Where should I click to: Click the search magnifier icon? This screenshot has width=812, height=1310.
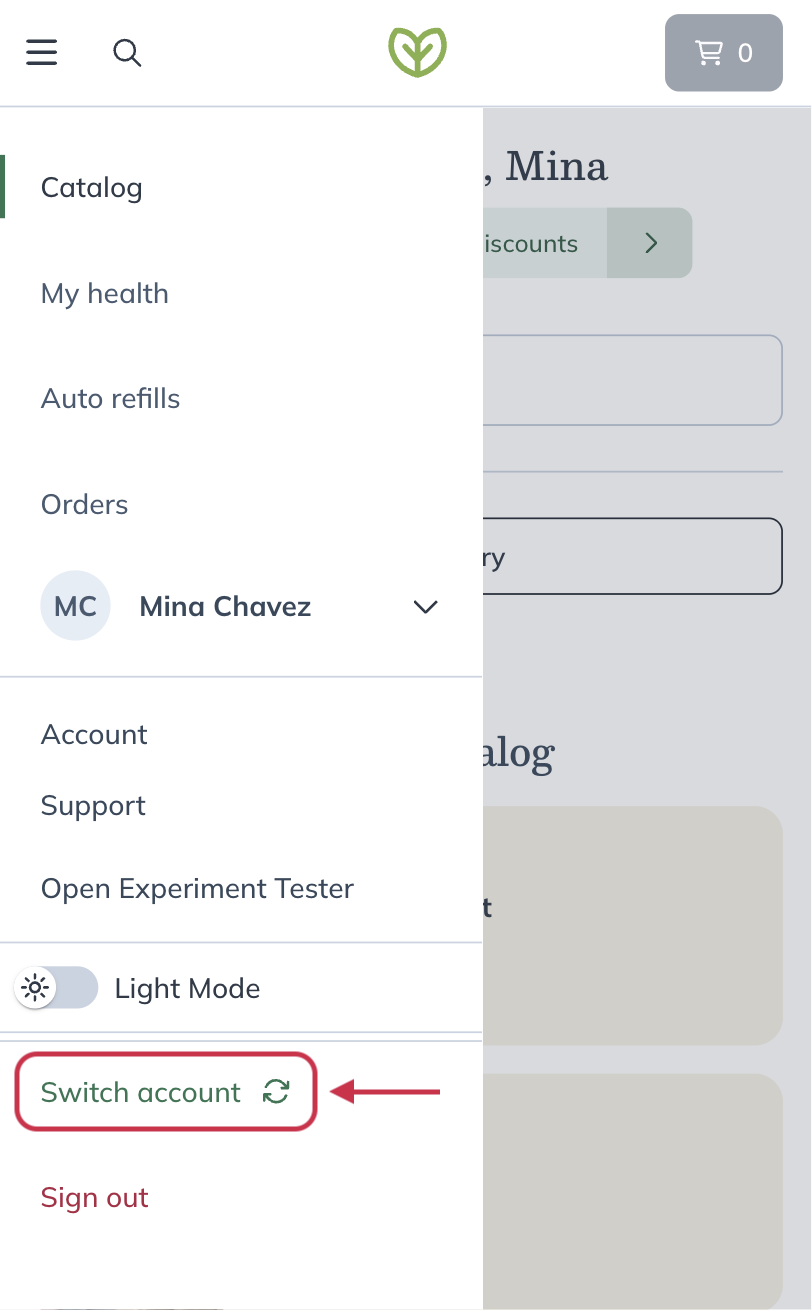[x=127, y=53]
